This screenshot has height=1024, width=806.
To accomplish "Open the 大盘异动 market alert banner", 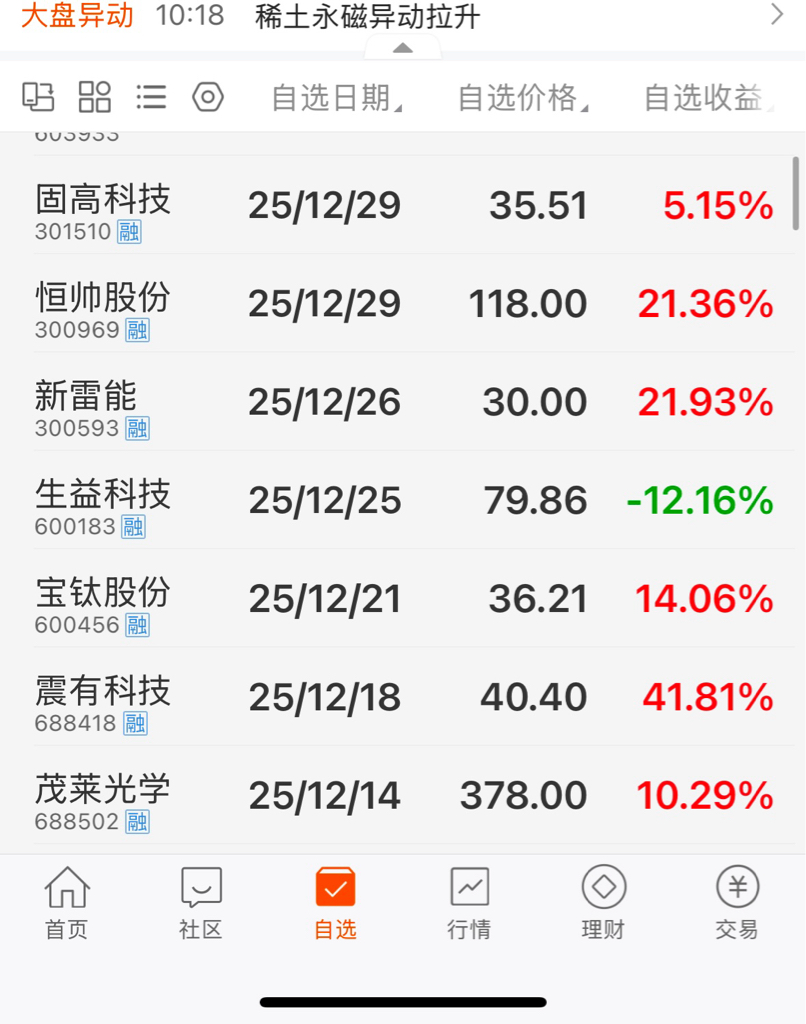I will (x=402, y=16).
